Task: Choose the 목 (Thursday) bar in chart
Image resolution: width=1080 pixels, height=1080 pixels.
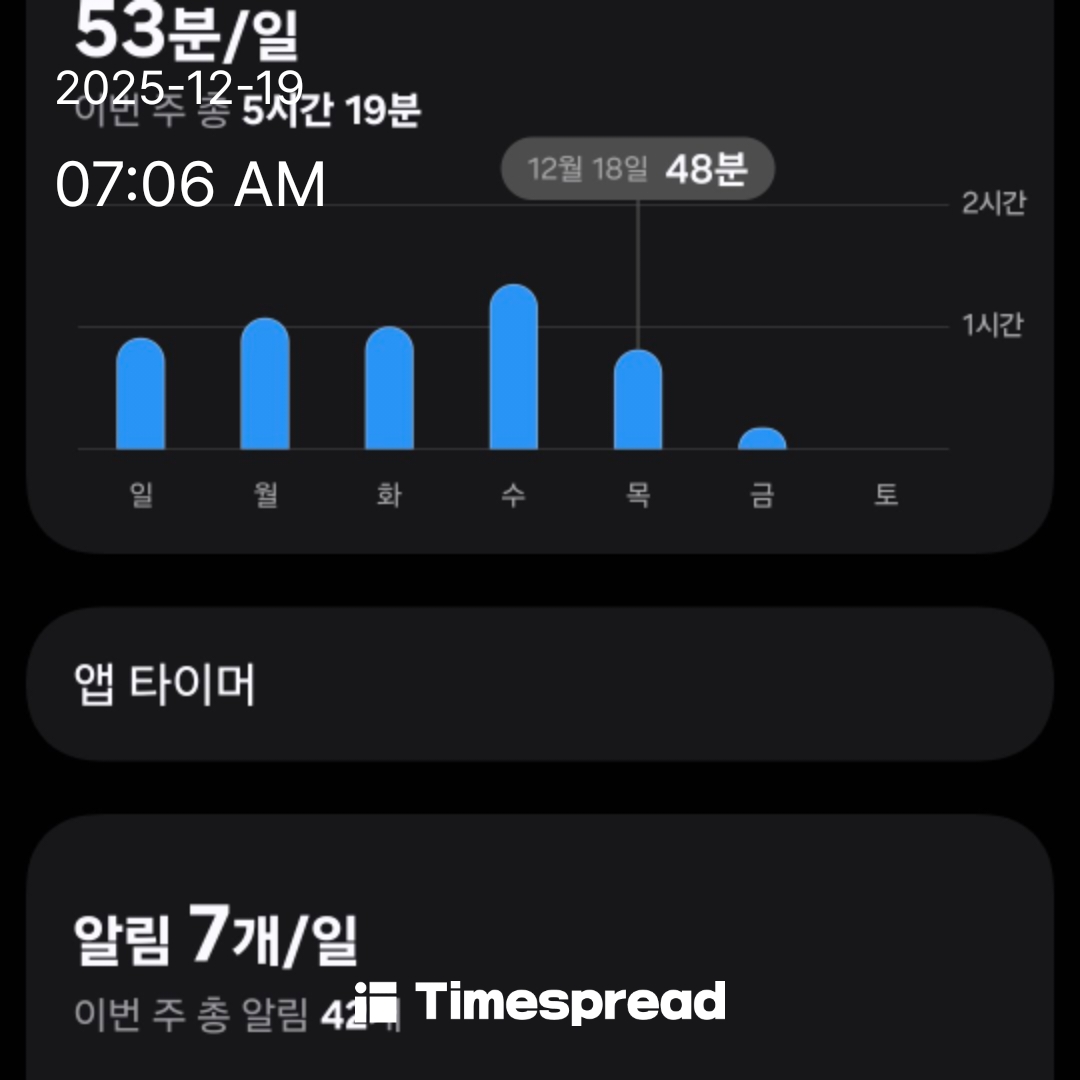Action: [x=638, y=401]
